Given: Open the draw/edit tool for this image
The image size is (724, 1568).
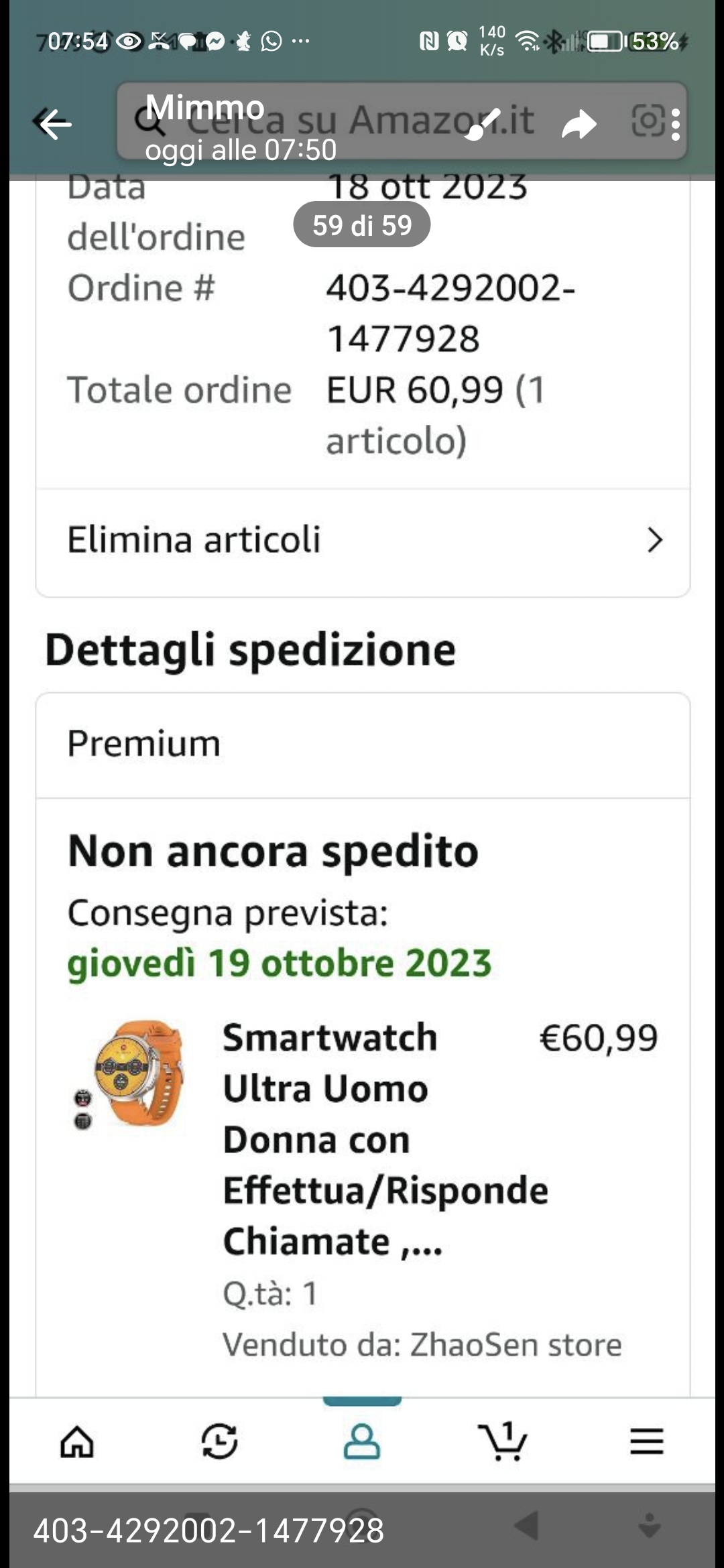Looking at the screenshot, I should click(482, 125).
